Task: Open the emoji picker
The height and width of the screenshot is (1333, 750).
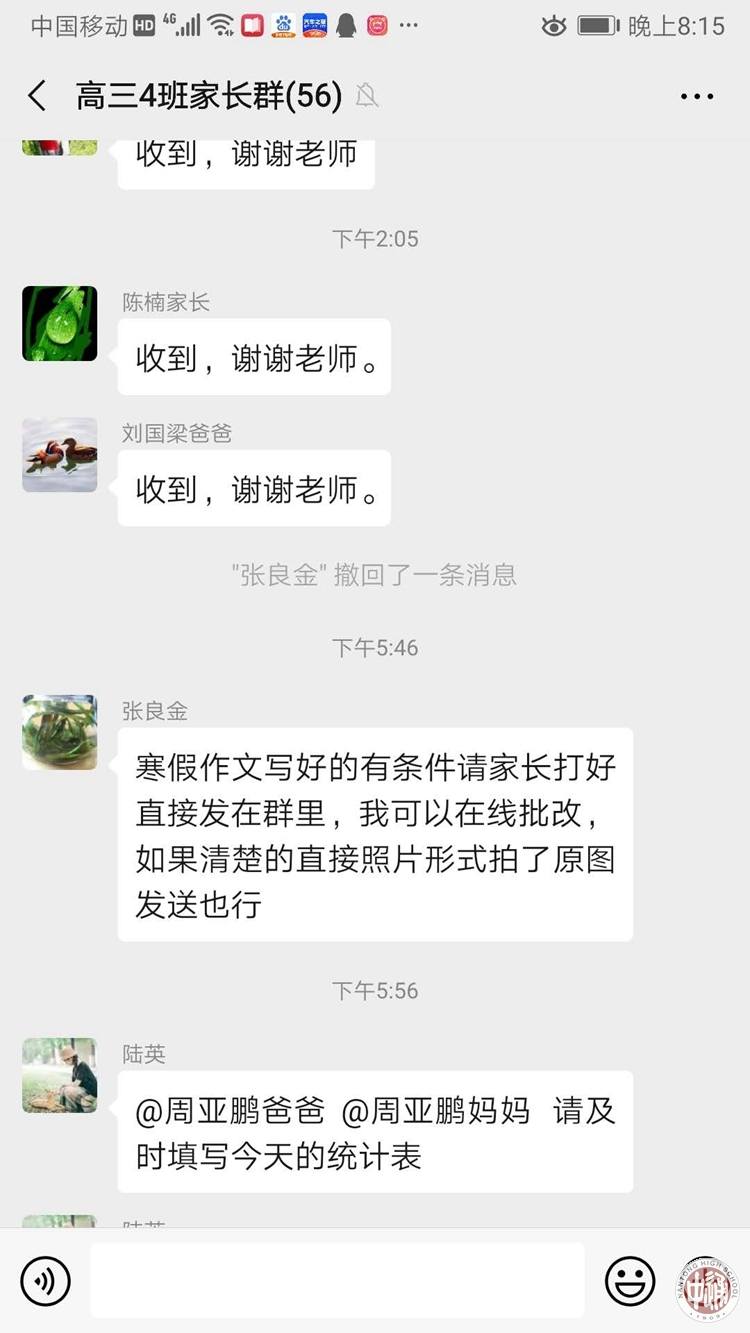Action: click(x=630, y=1281)
